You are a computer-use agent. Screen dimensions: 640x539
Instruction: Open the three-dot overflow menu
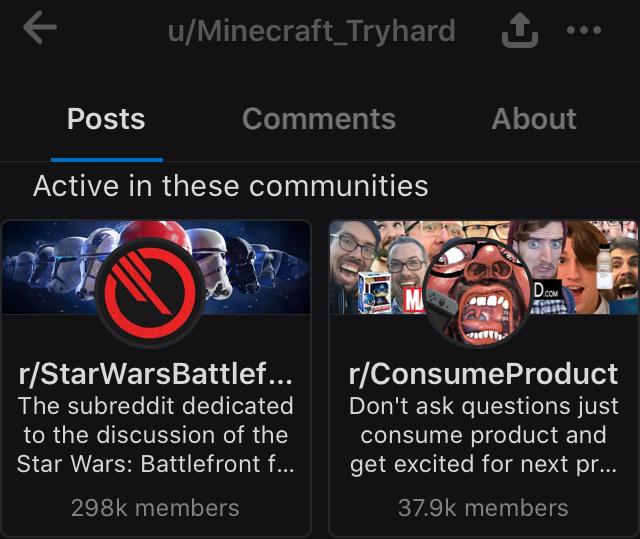[x=584, y=31]
